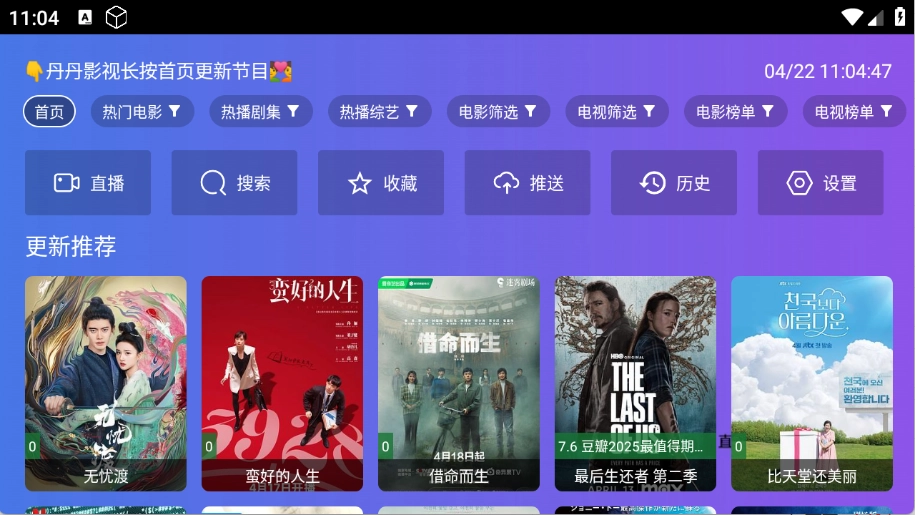Switch to the 热门电影 tab
Viewport: 915px width, 515px height.
142,111
